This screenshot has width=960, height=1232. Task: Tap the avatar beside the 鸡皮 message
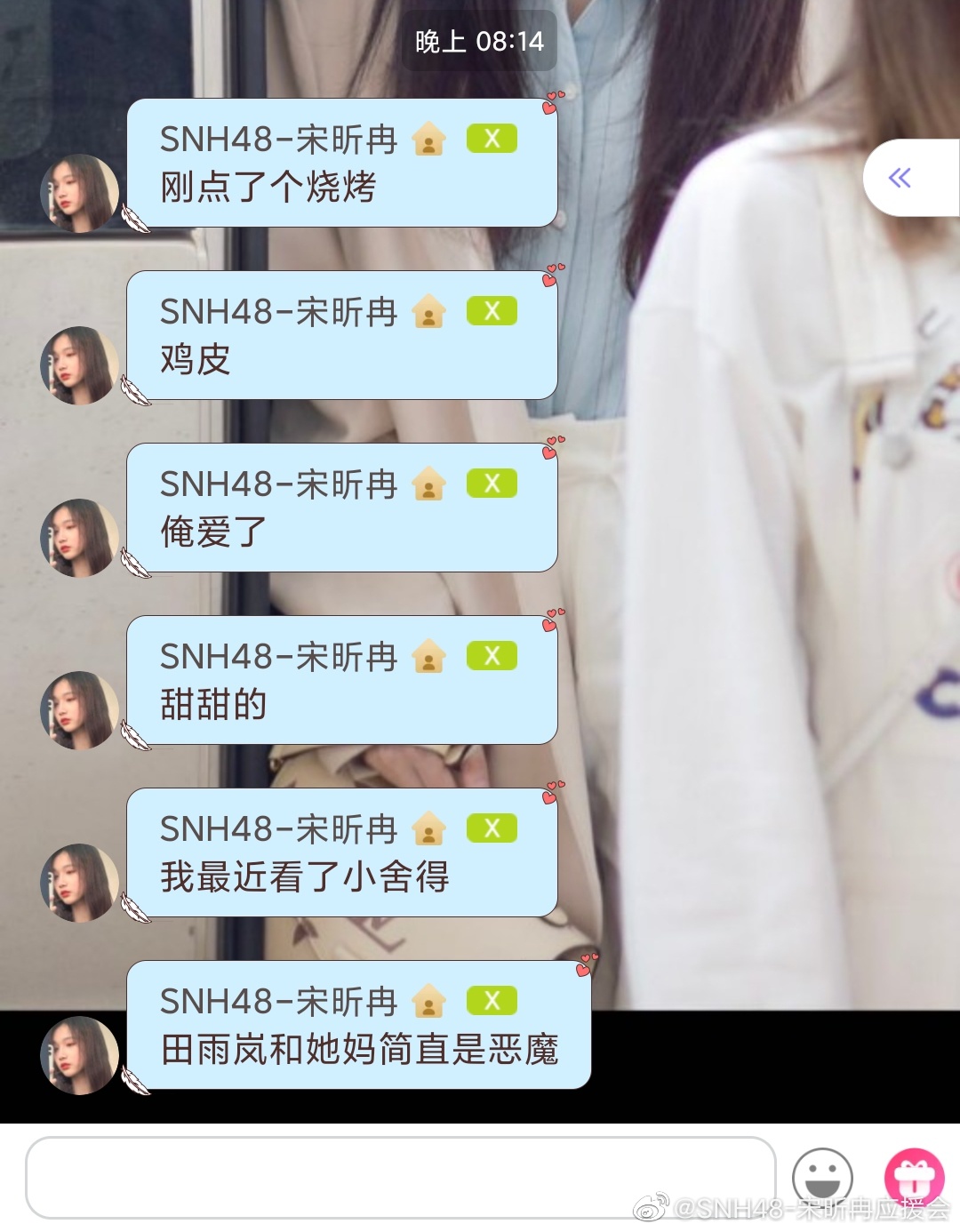coord(80,365)
